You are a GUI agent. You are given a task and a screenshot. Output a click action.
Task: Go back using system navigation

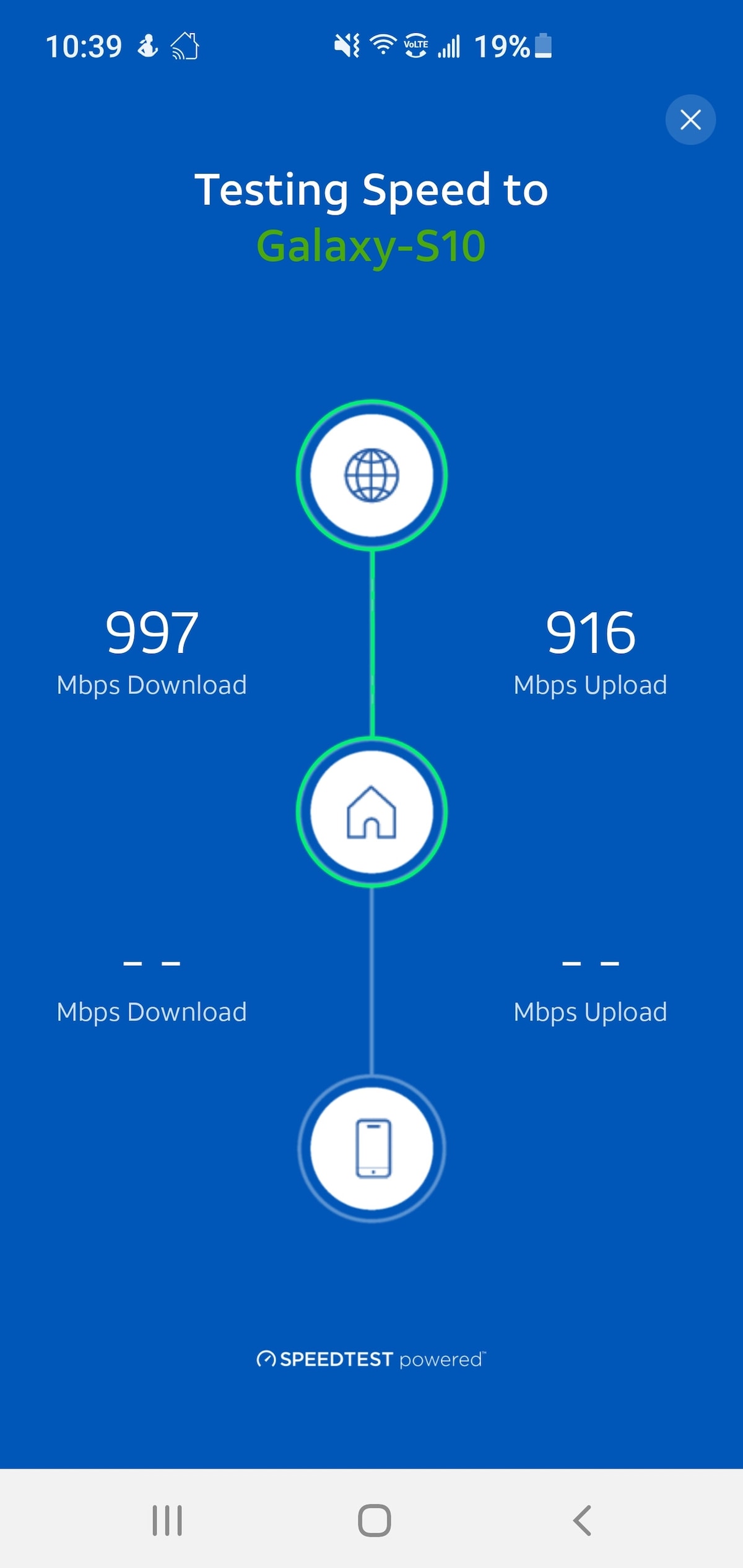(582, 1520)
